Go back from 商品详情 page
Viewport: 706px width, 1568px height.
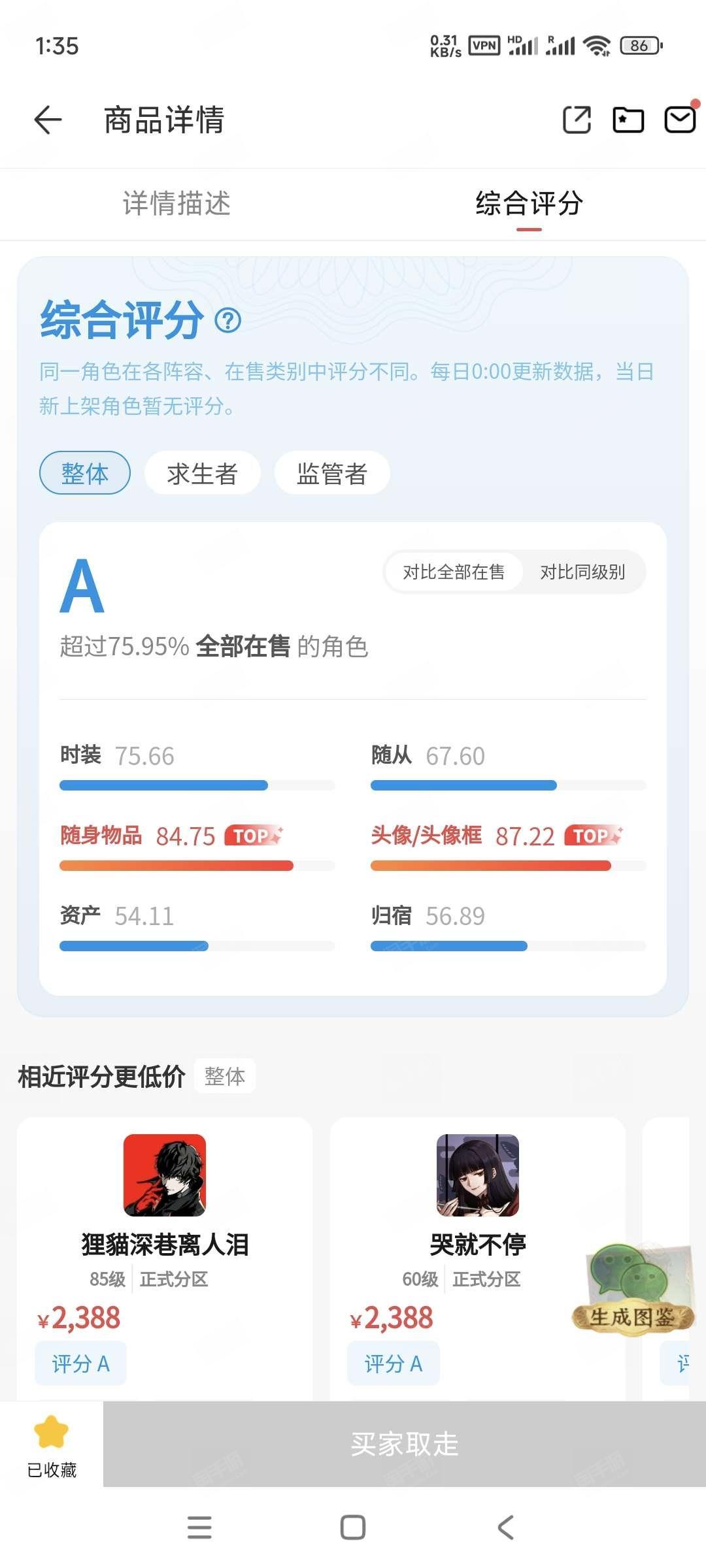tap(48, 120)
